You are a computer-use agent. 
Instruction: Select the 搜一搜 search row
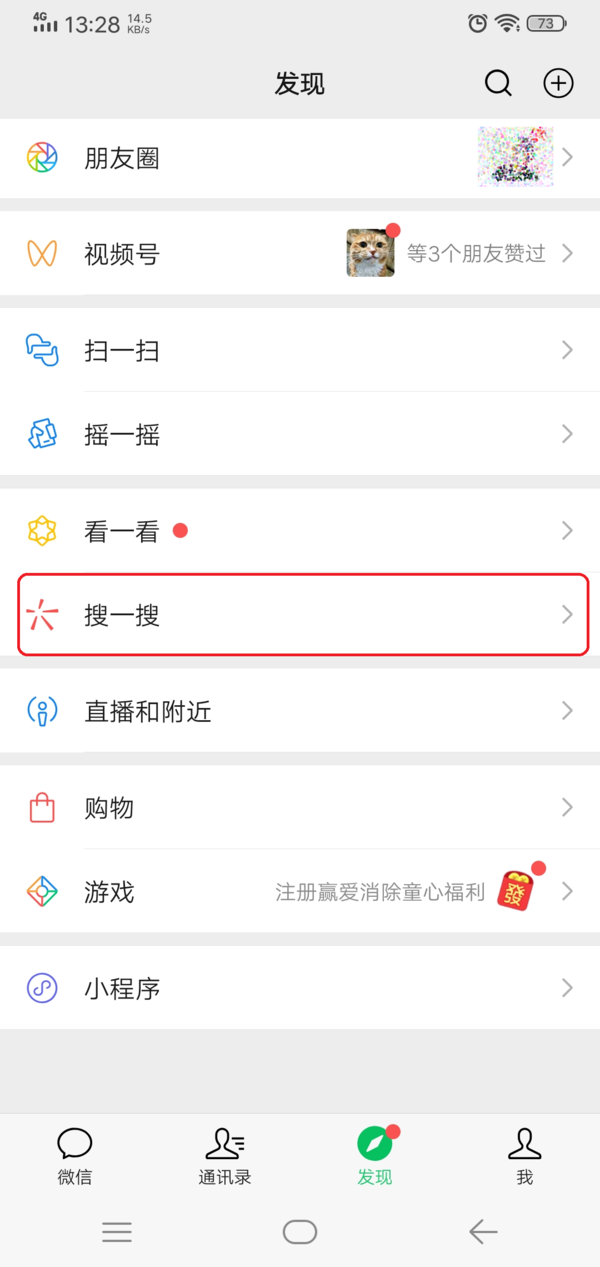pos(300,615)
